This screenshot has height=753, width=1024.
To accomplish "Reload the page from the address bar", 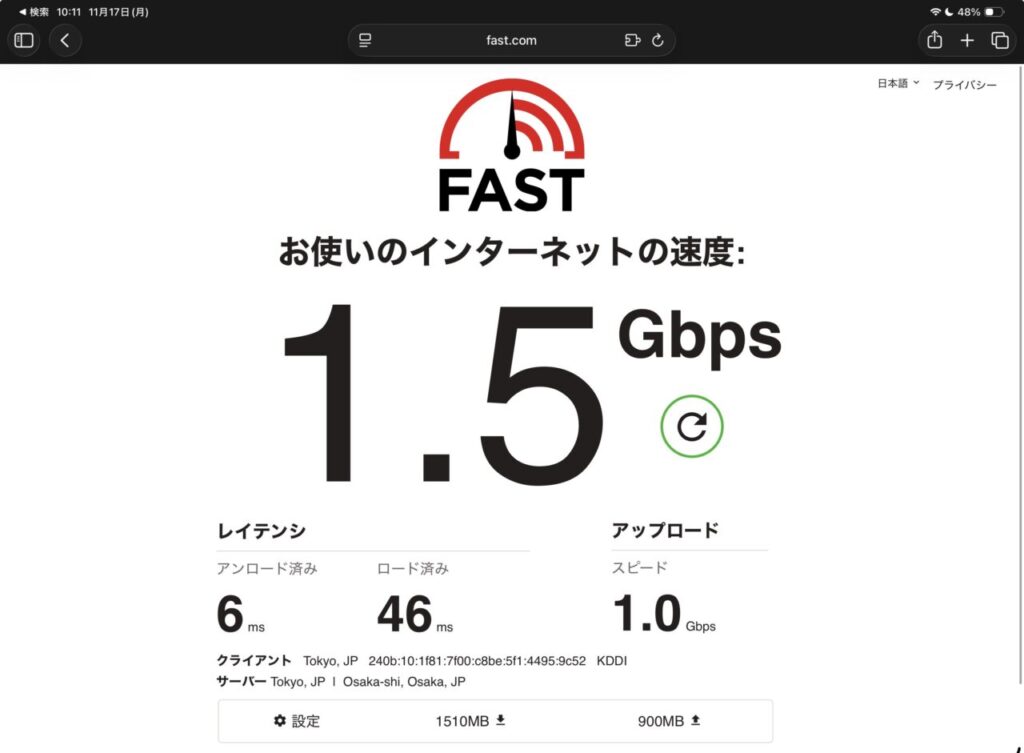I will pyautogui.click(x=658, y=41).
